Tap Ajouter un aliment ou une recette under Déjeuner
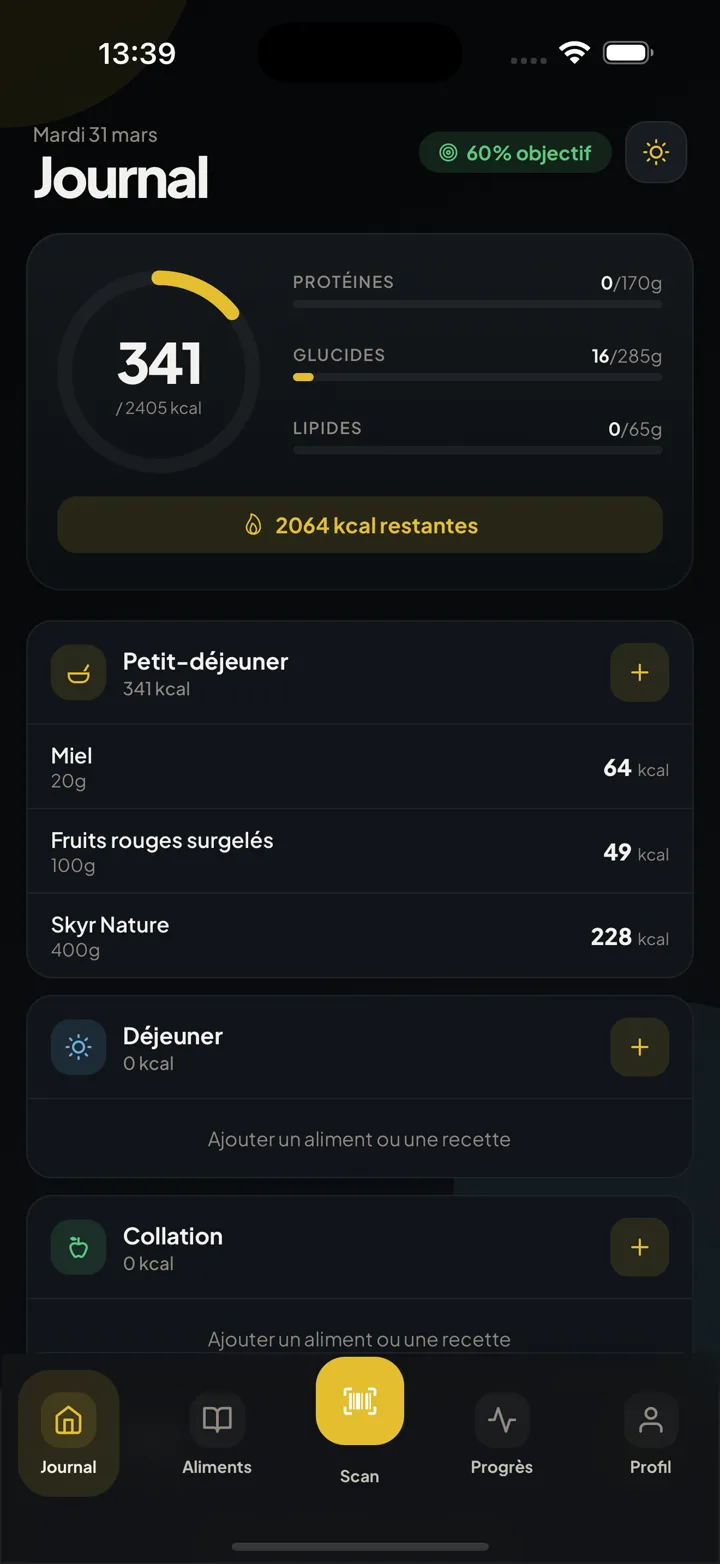Screen dimensions: 720x1564 (359, 1139)
